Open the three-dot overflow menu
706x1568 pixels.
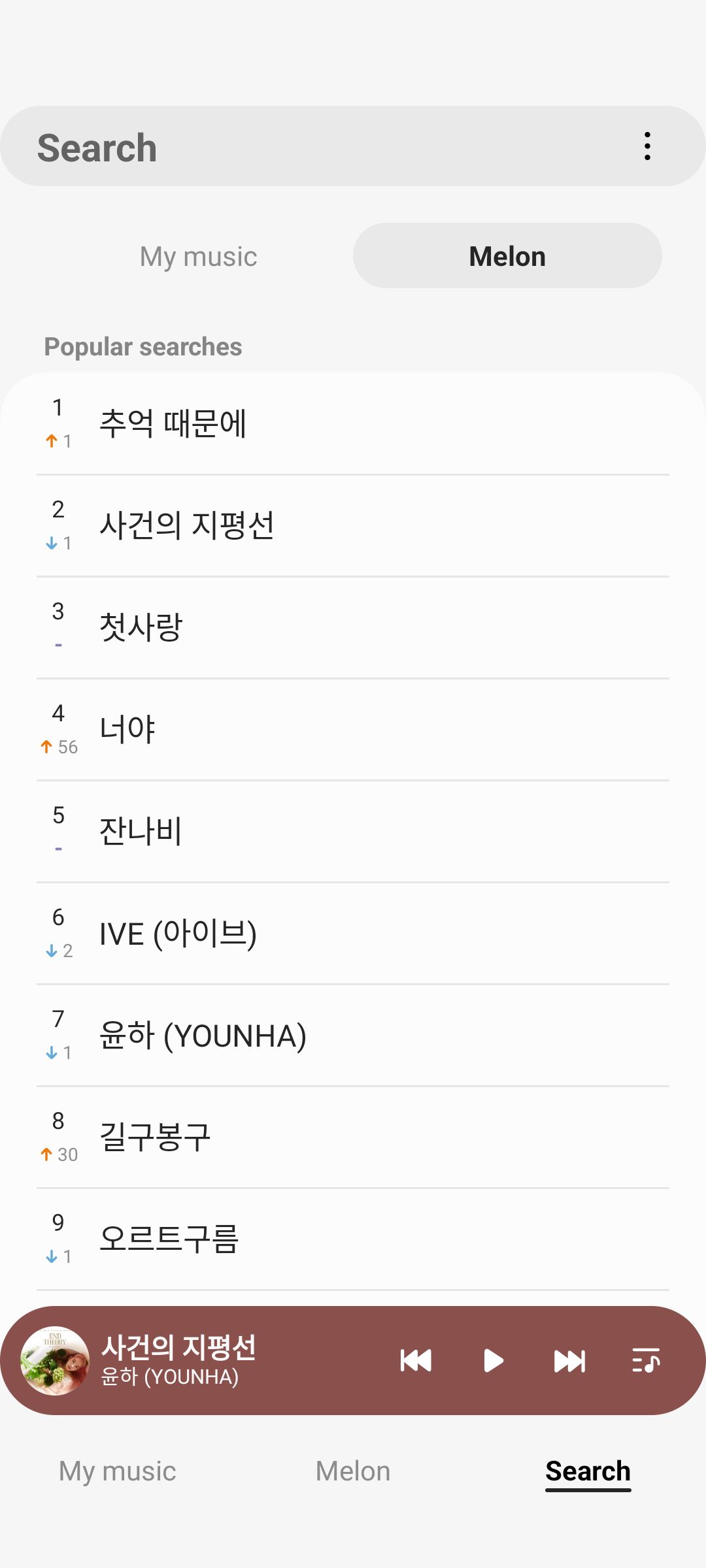coord(647,146)
